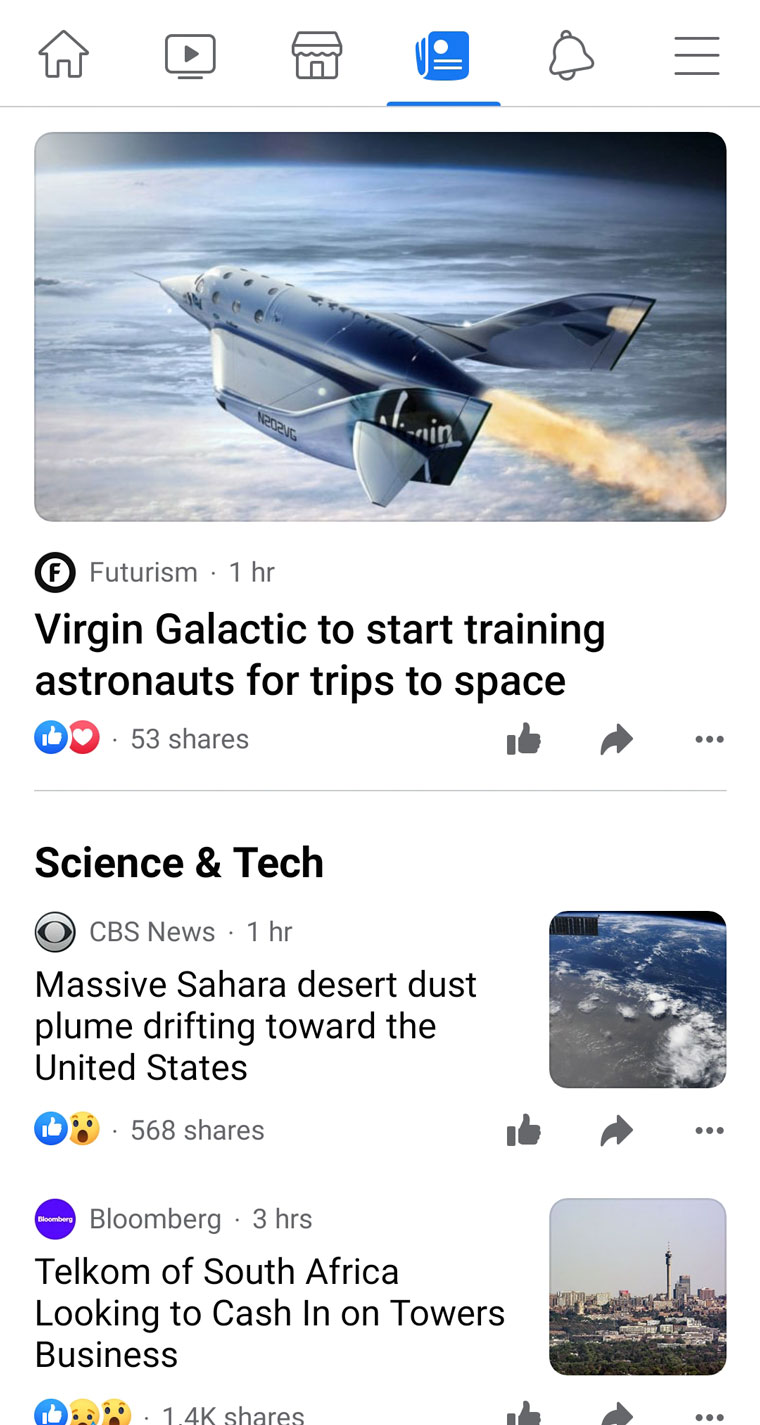Open the Sahara dust satellite thumbnail
The image size is (760, 1425).
point(638,999)
